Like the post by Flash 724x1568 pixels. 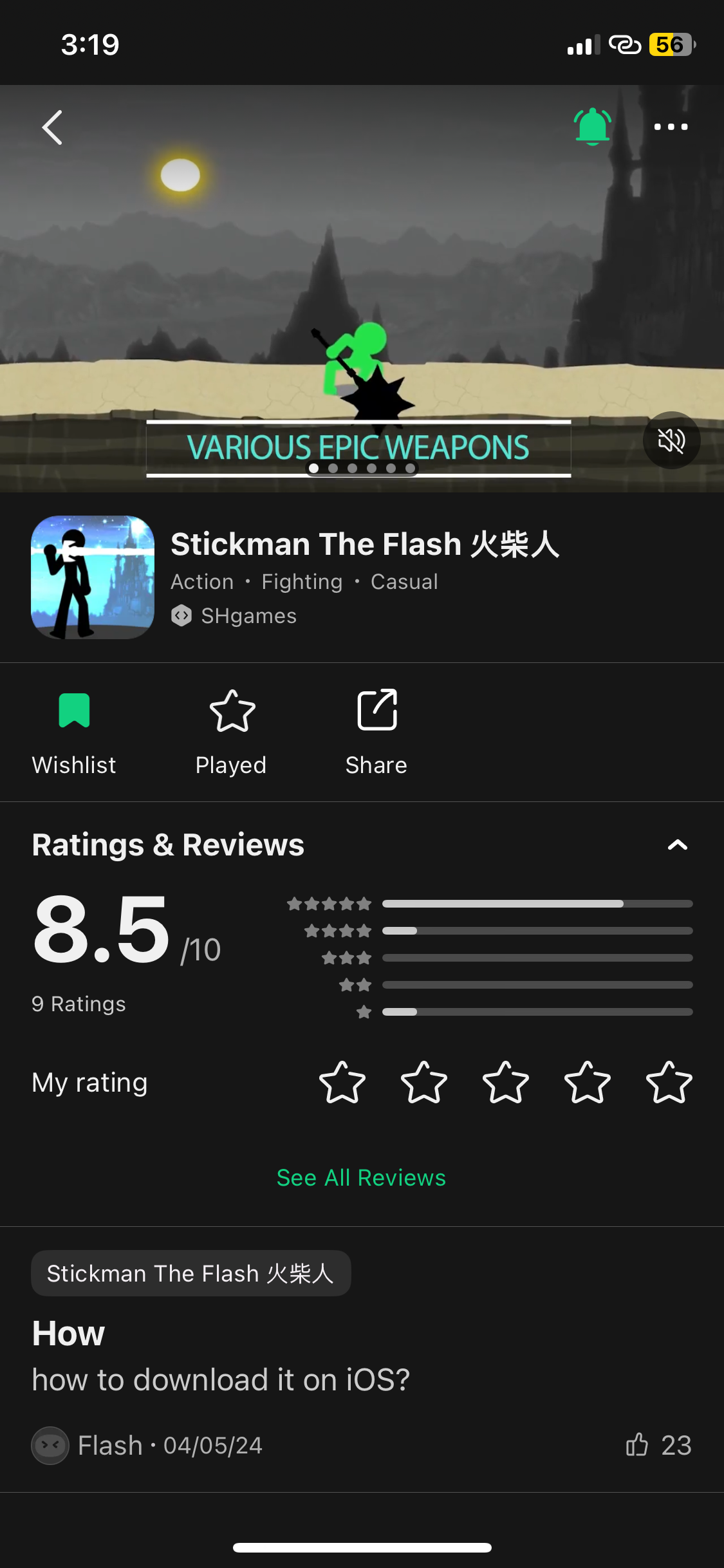tap(638, 1445)
